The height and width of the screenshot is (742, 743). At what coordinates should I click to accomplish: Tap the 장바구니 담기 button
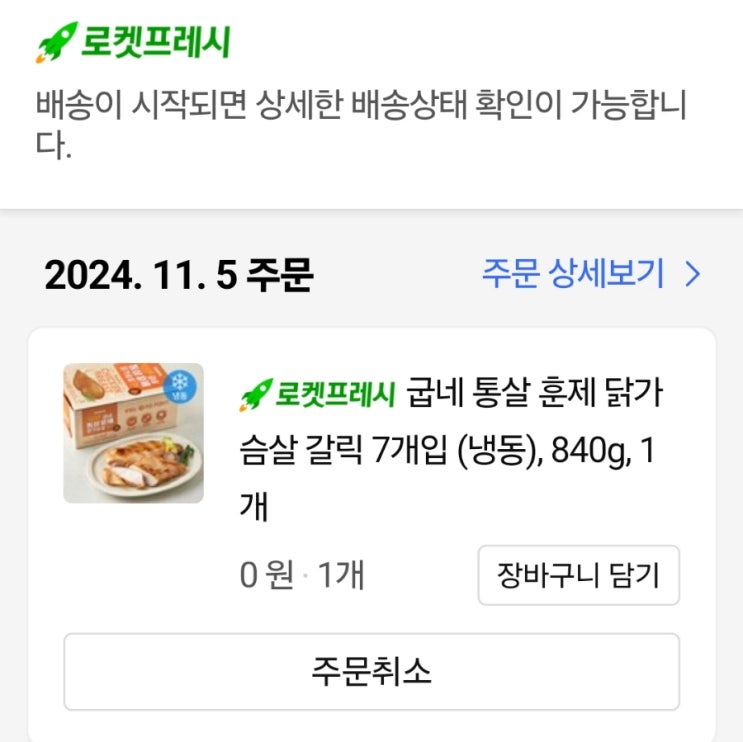pyautogui.click(x=578, y=575)
